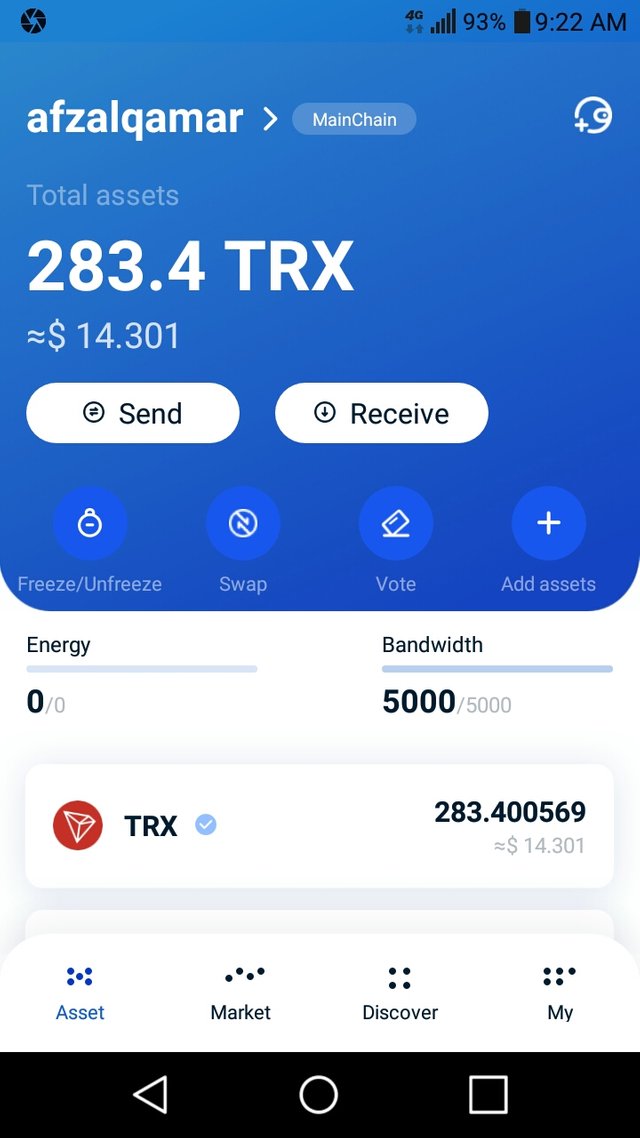Go to Vote
640x1138 pixels.
click(396, 523)
